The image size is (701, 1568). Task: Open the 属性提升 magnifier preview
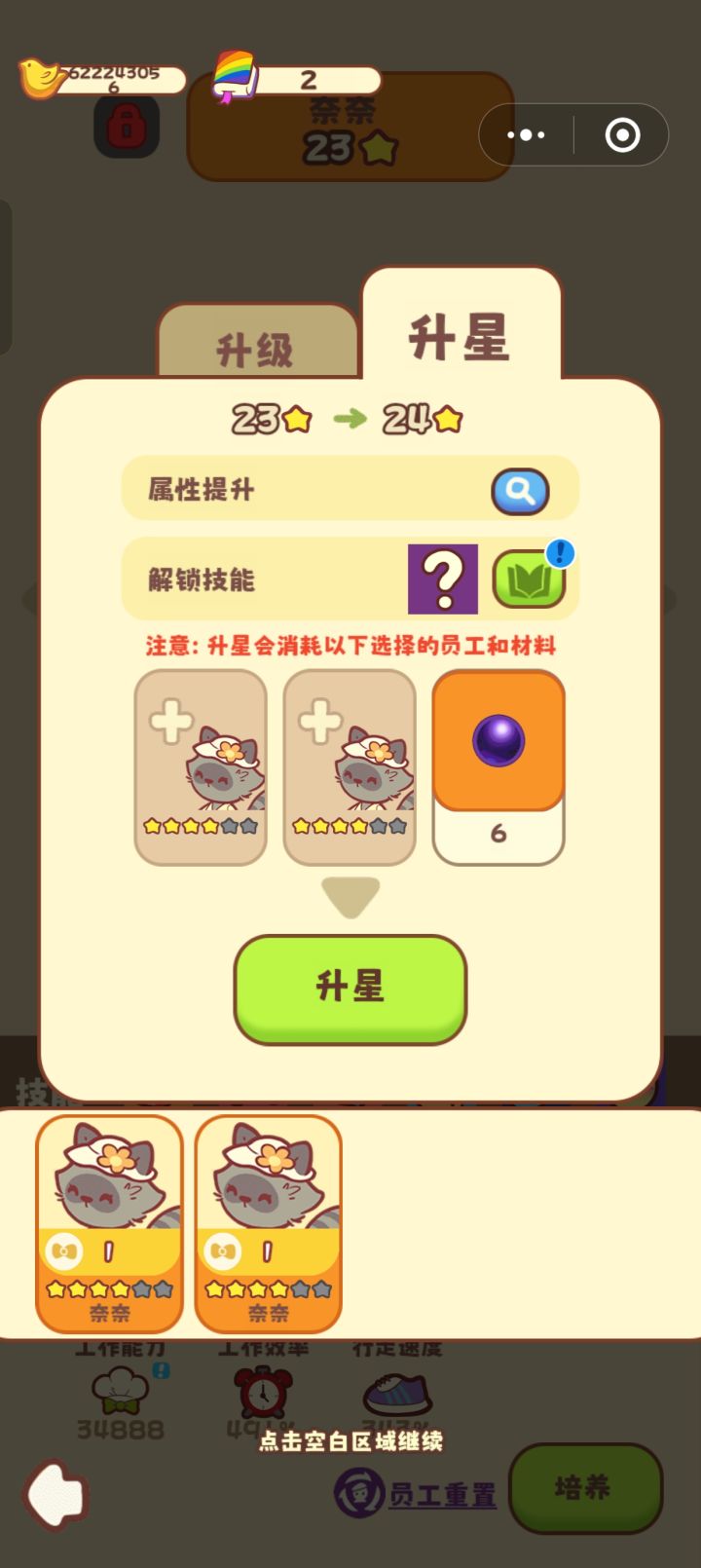[x=519, y=490]
